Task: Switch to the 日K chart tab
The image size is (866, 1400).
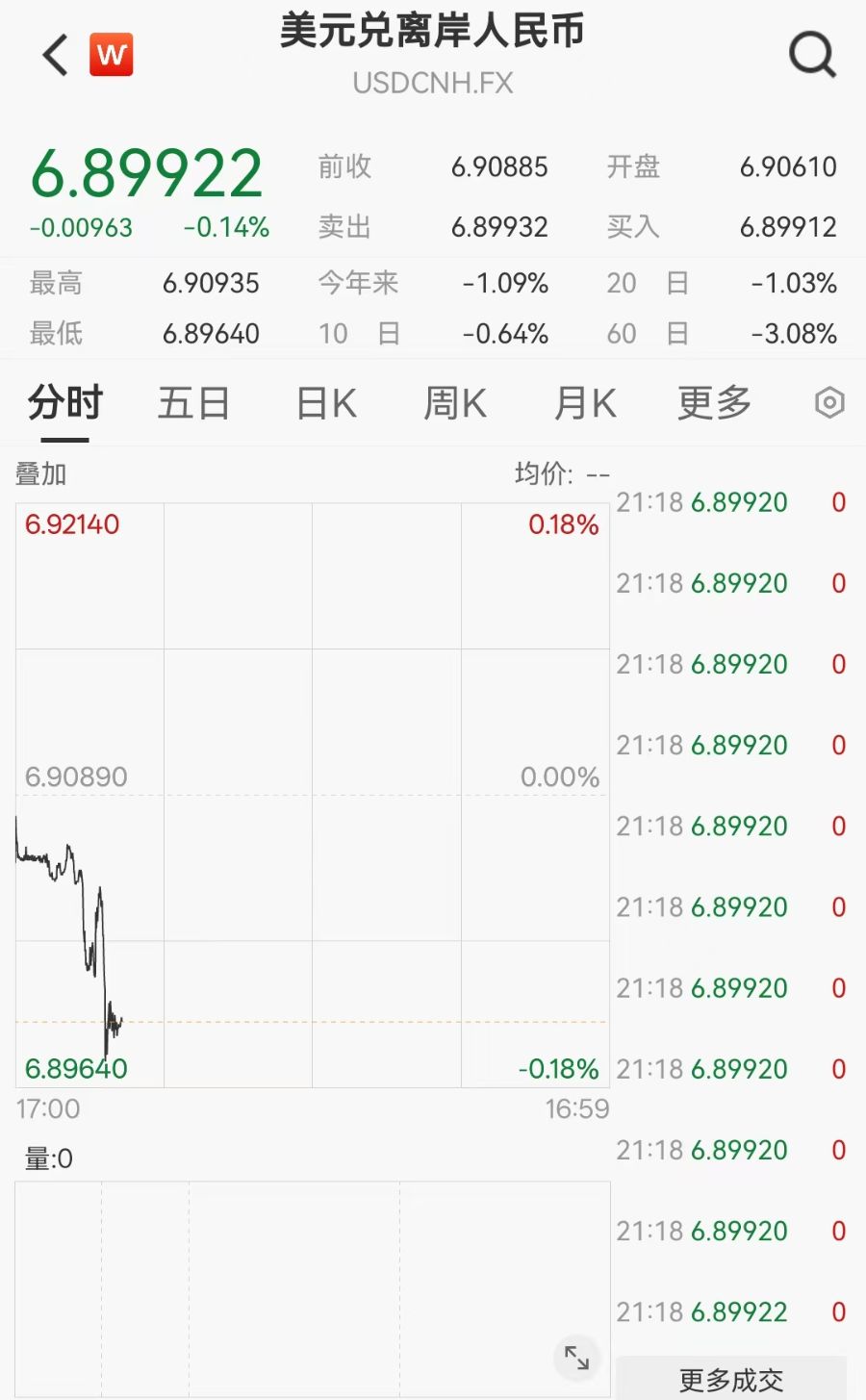Action: click(x=326, y=403)
